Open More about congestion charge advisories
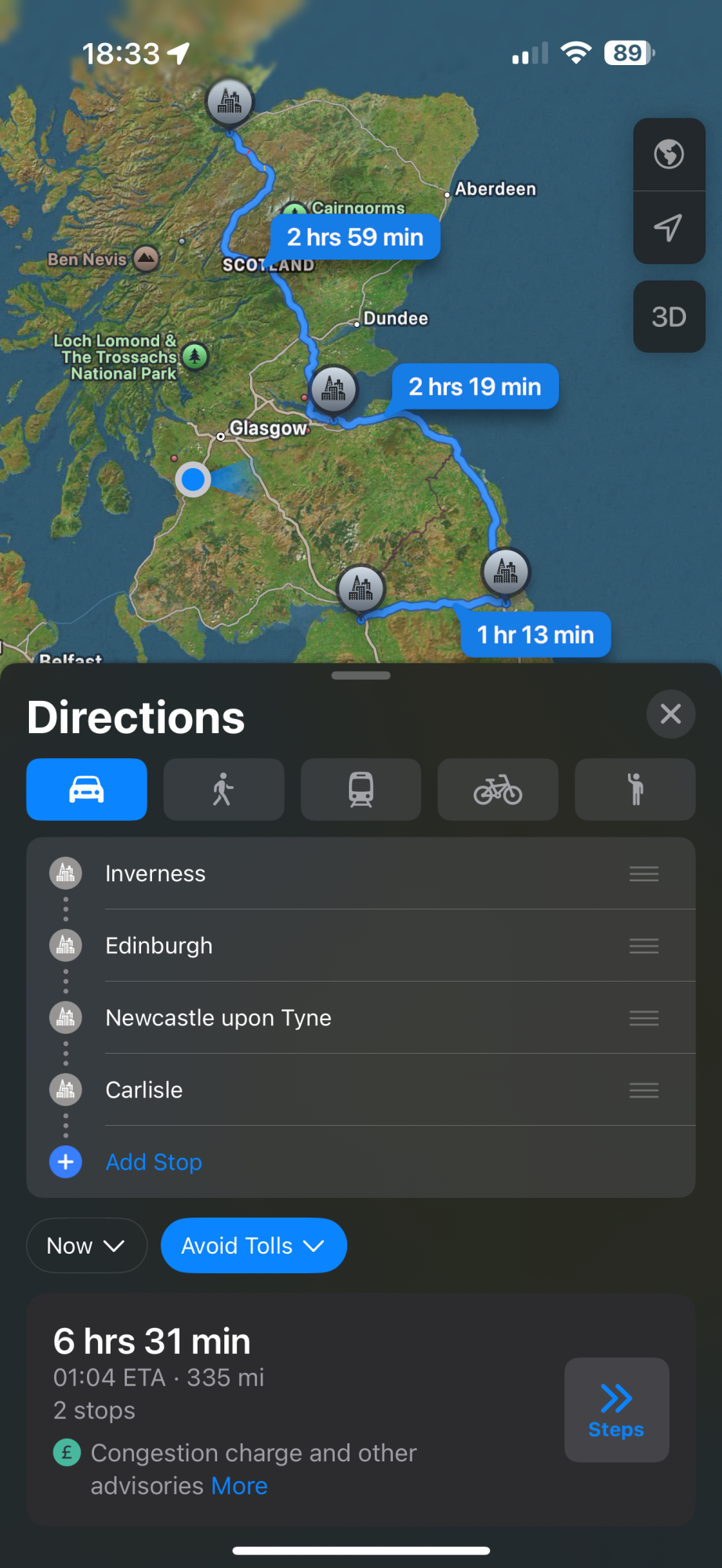 tap(239, 1486)
